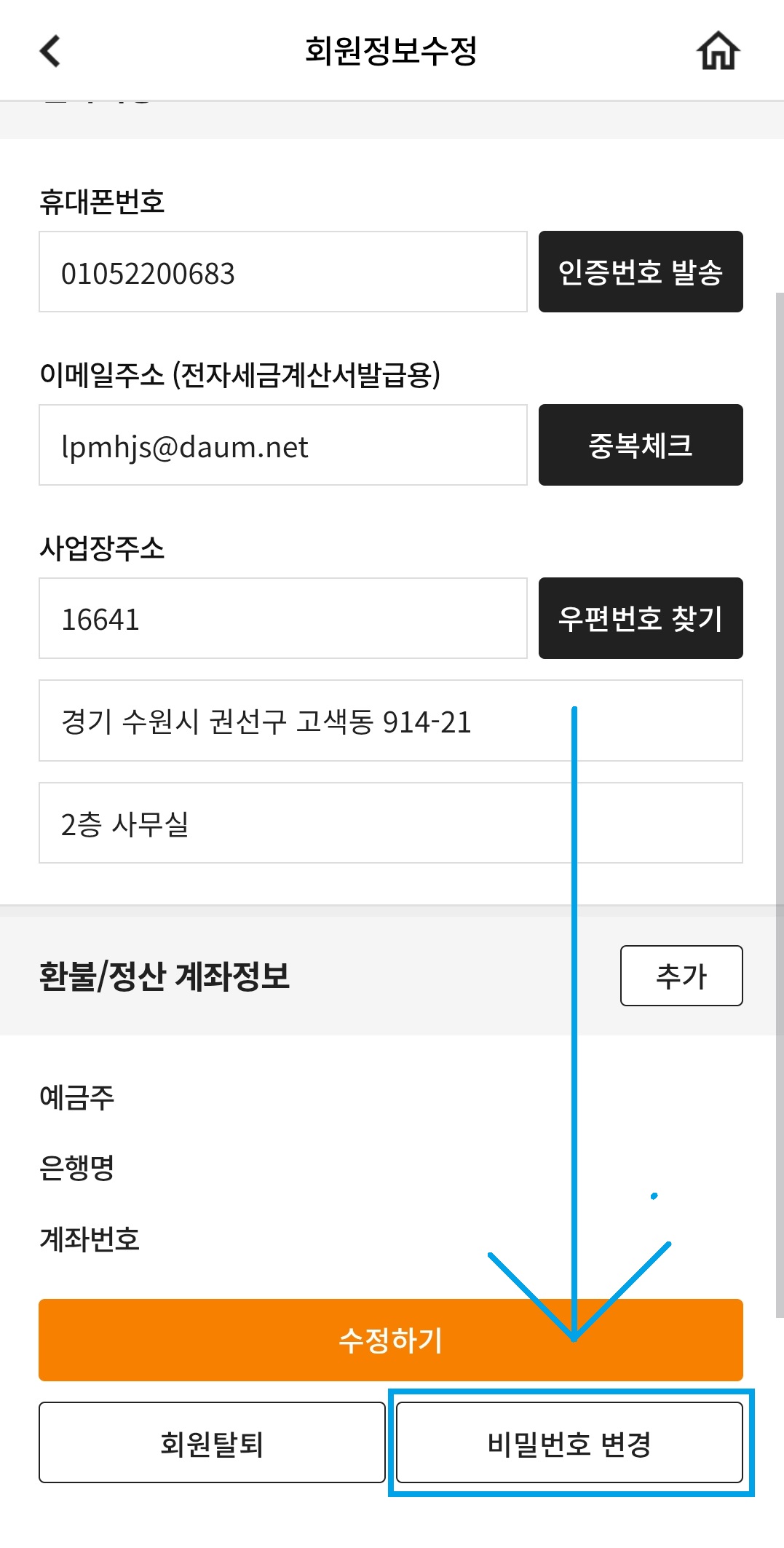
Task: Edit the email address field
Action: (283, 445)
